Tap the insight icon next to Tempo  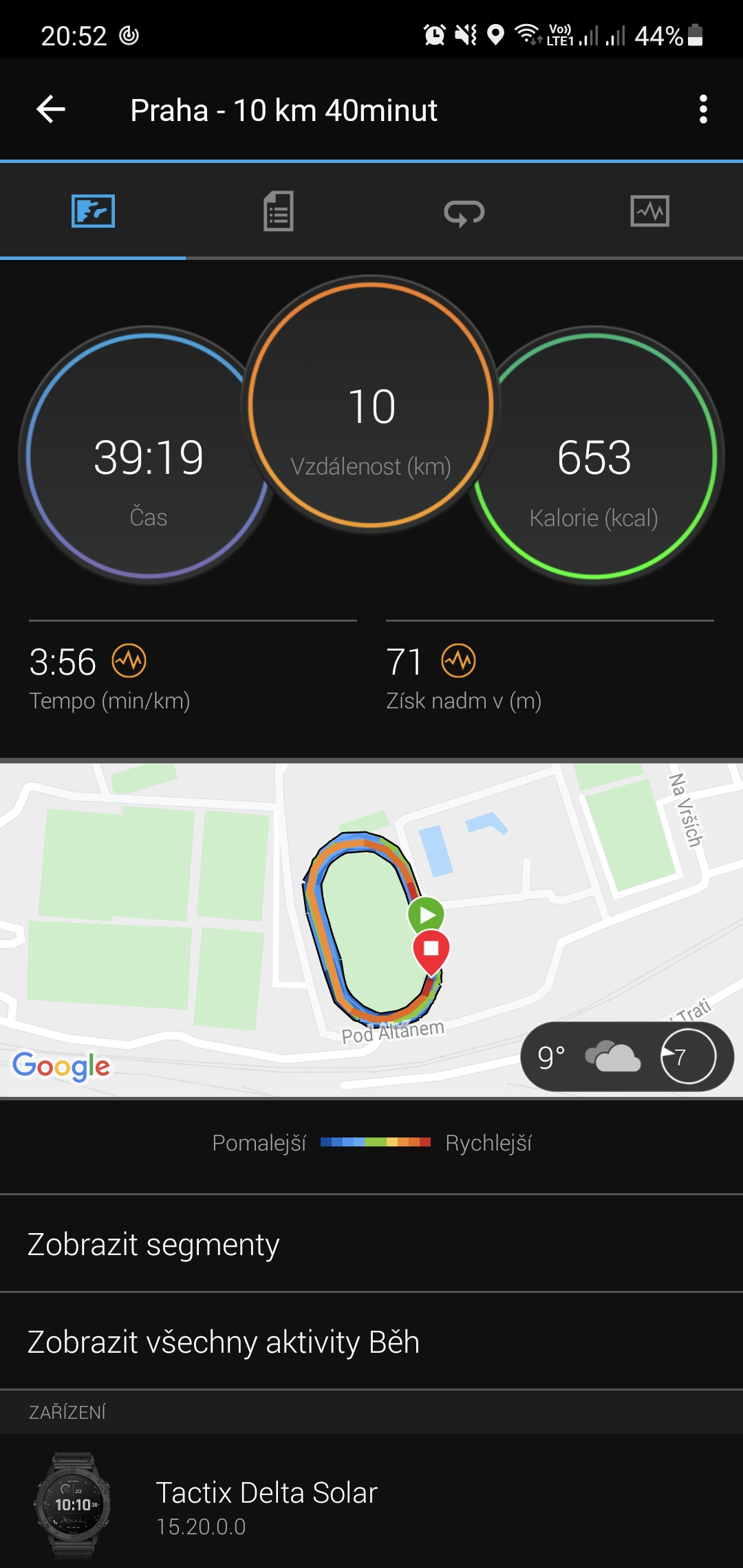(x=129, y=661)
